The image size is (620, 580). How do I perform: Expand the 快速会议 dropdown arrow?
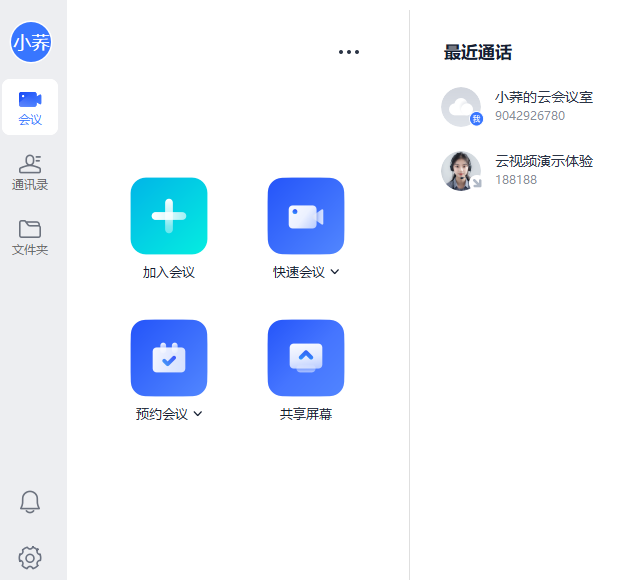[334, 272]
